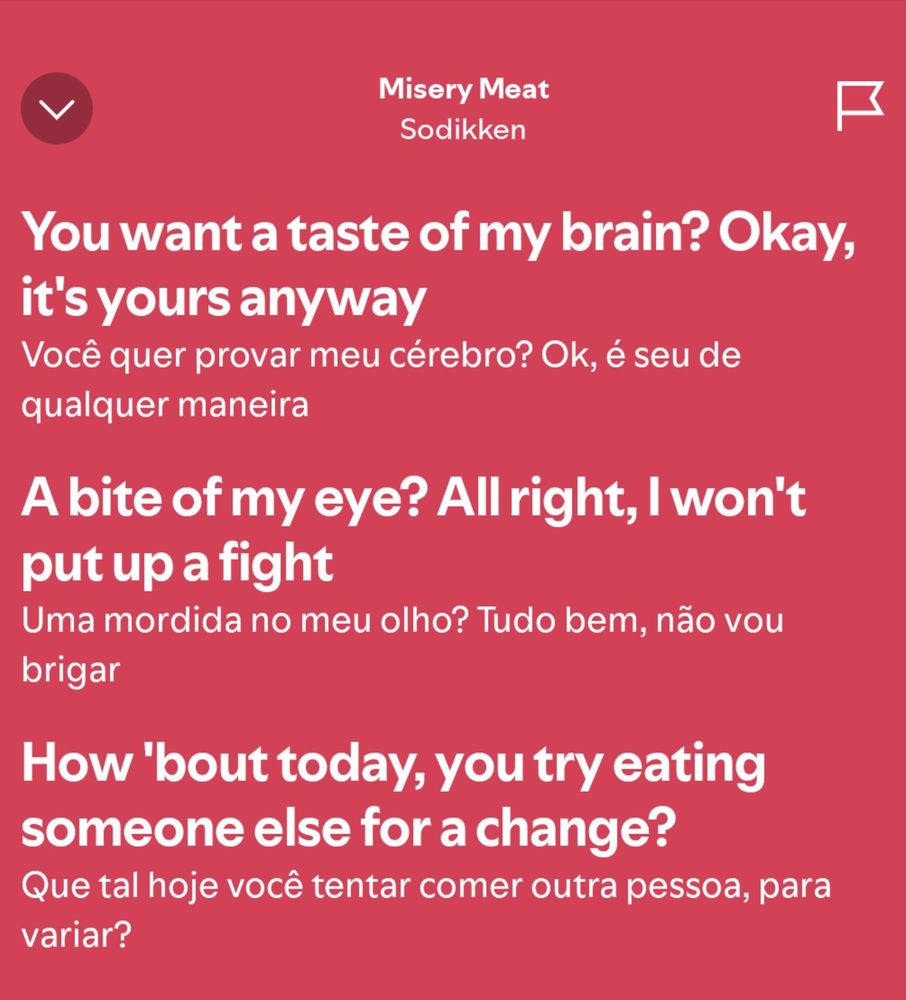
Task: Report the lyrics with the flag icon
Action: pyautogui.click(x=859, y=107)
